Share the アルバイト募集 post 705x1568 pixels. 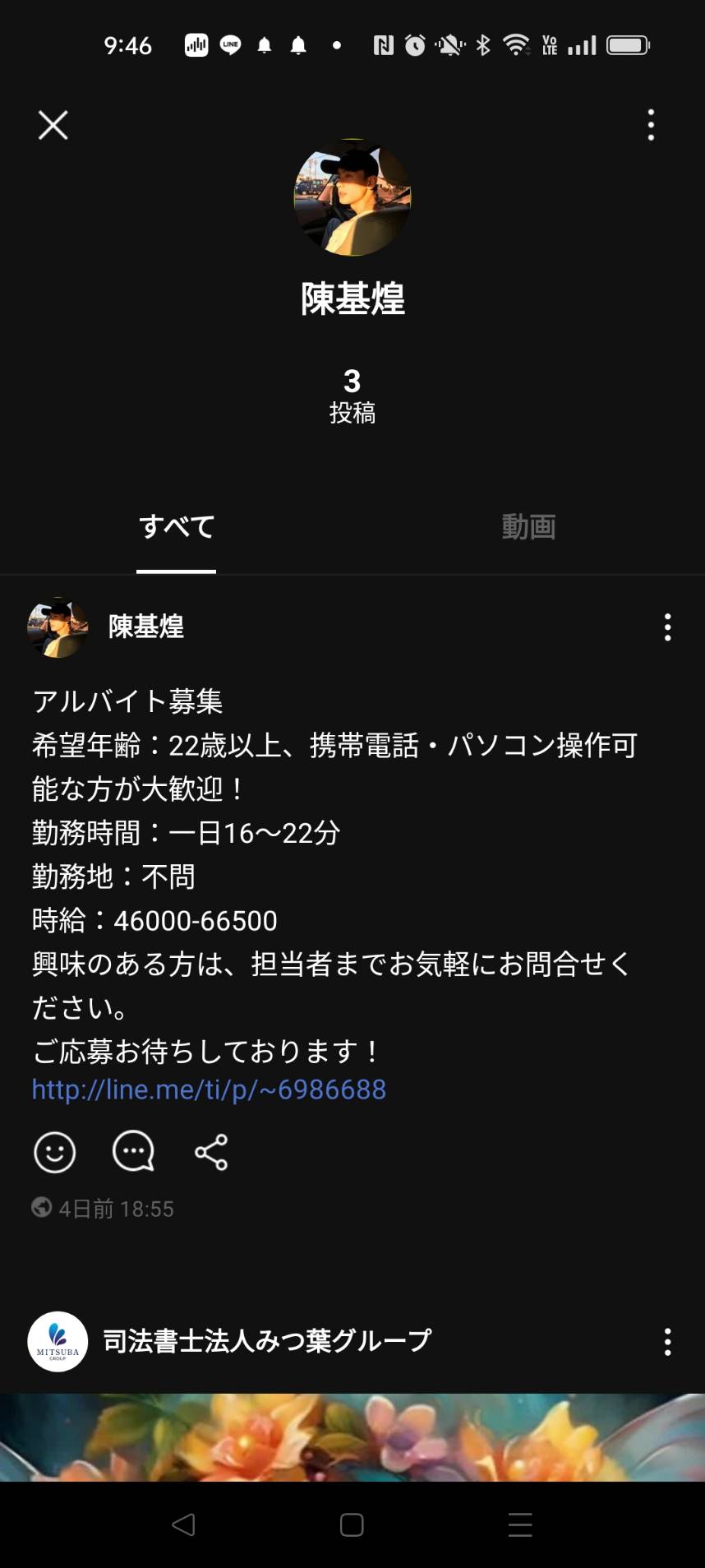[211, 1152]
